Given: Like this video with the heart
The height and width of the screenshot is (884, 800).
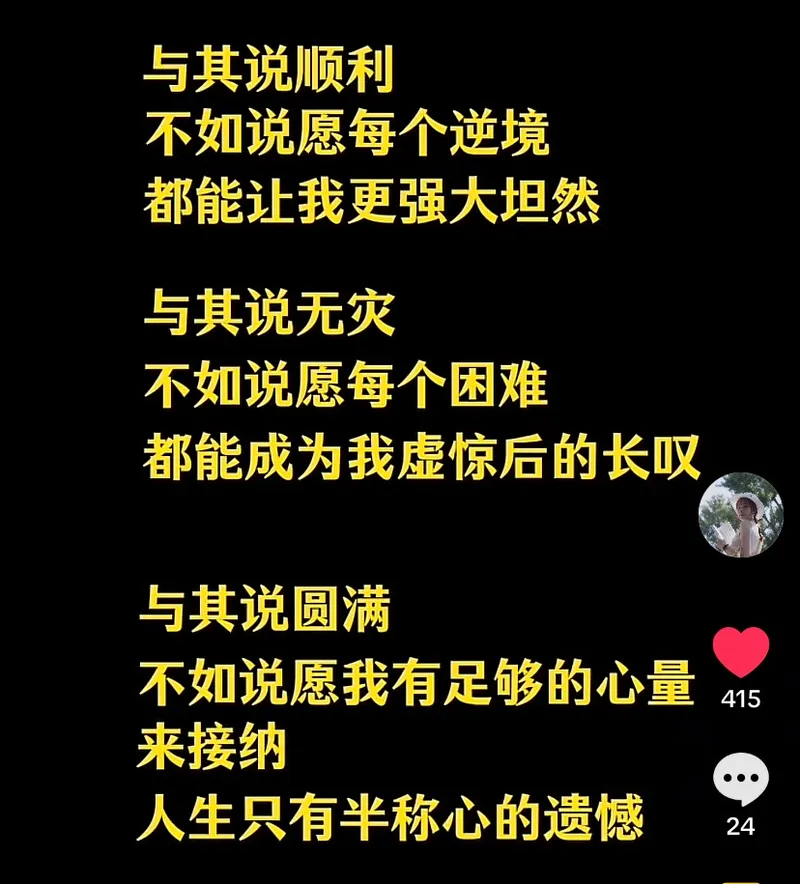Looking at the screenshot, I should tap(741, 654).
